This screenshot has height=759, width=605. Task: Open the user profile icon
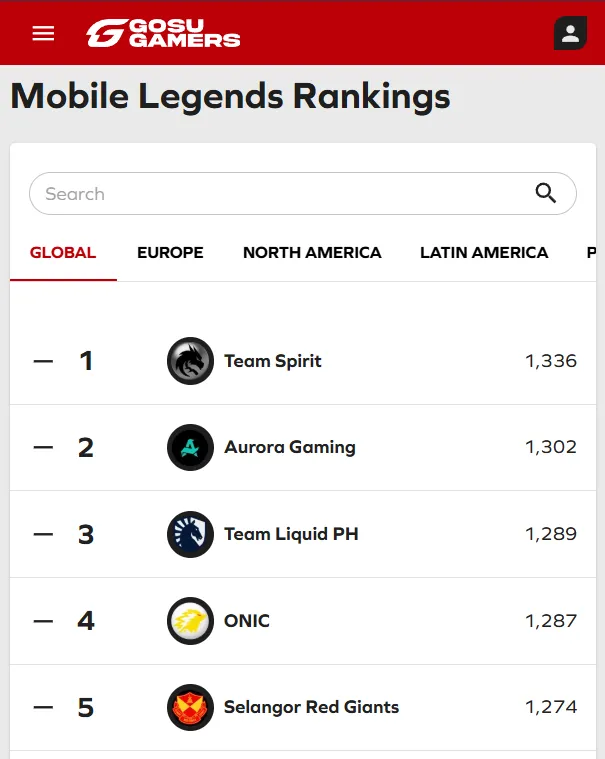click(x=570, y=33)
